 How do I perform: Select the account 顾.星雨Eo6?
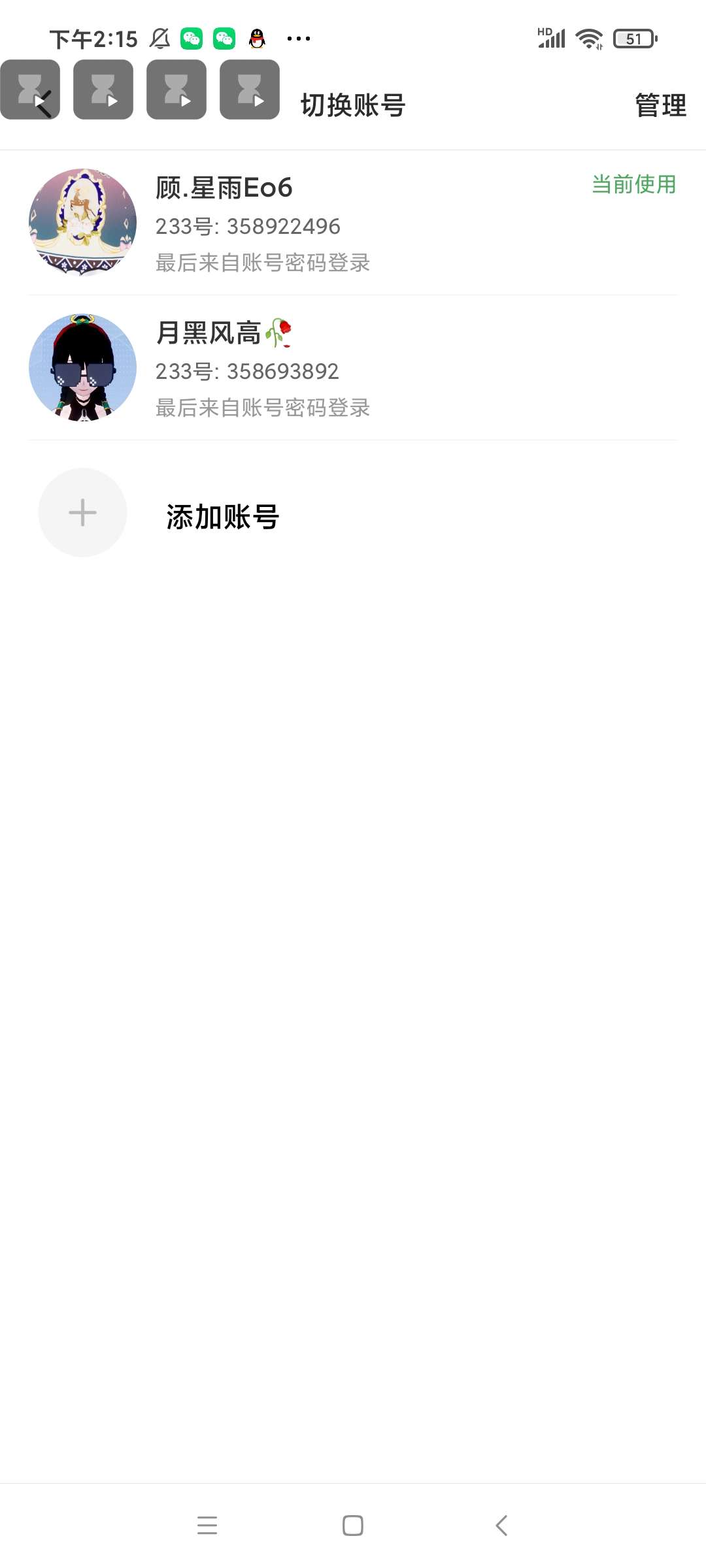353,223
